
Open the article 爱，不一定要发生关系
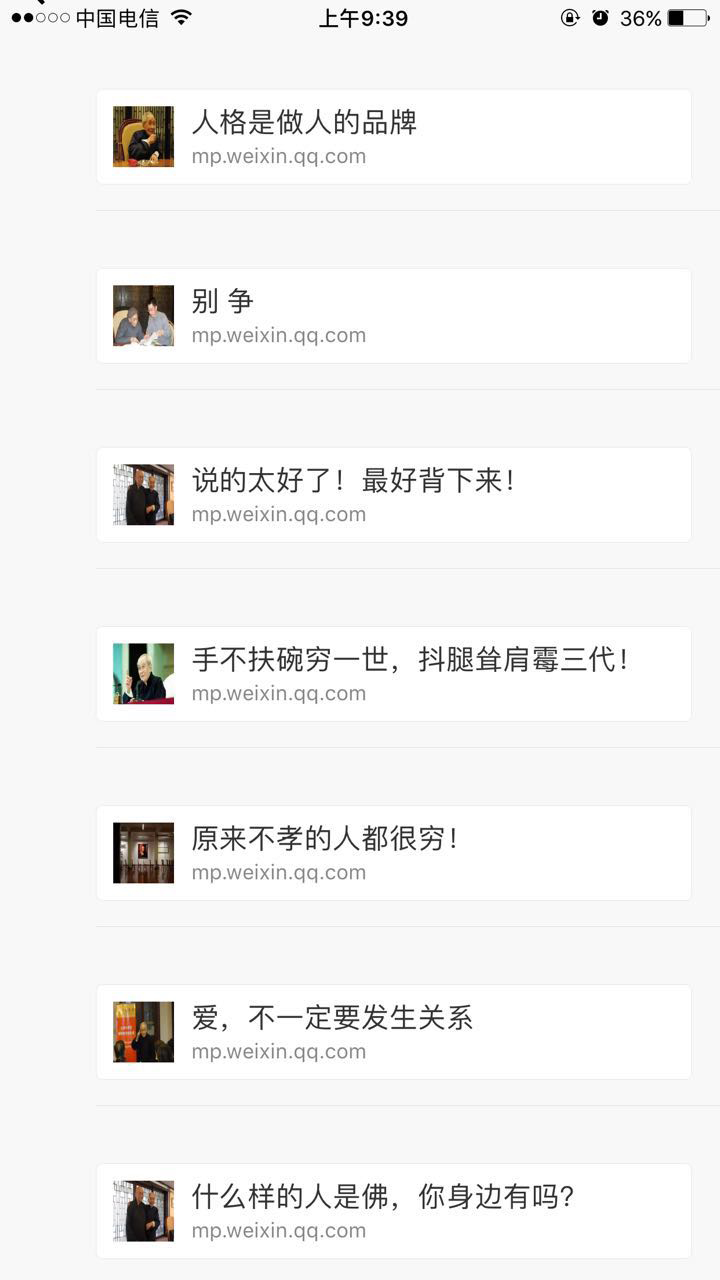point(393,1032)
